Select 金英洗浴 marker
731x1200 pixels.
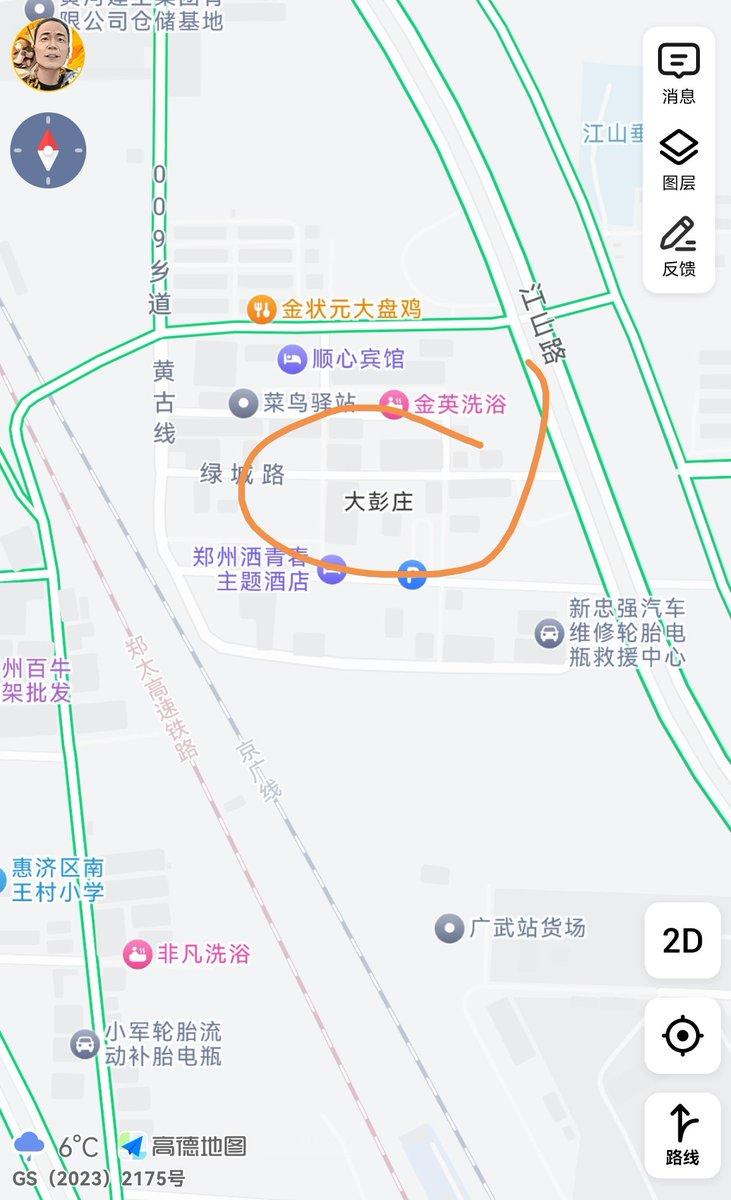[x=394, y=405]
